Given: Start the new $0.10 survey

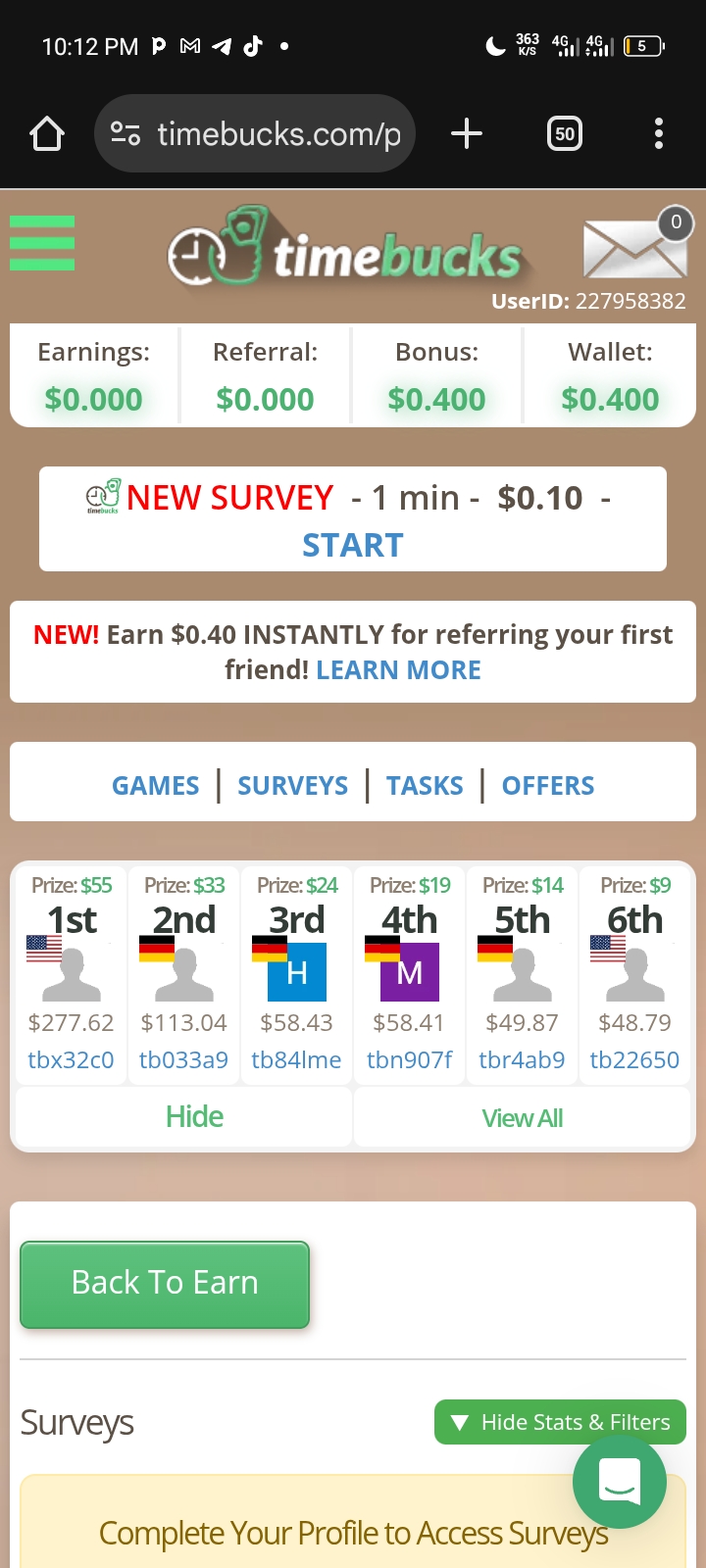Looking at the screenshot, I should pos(353,545).
